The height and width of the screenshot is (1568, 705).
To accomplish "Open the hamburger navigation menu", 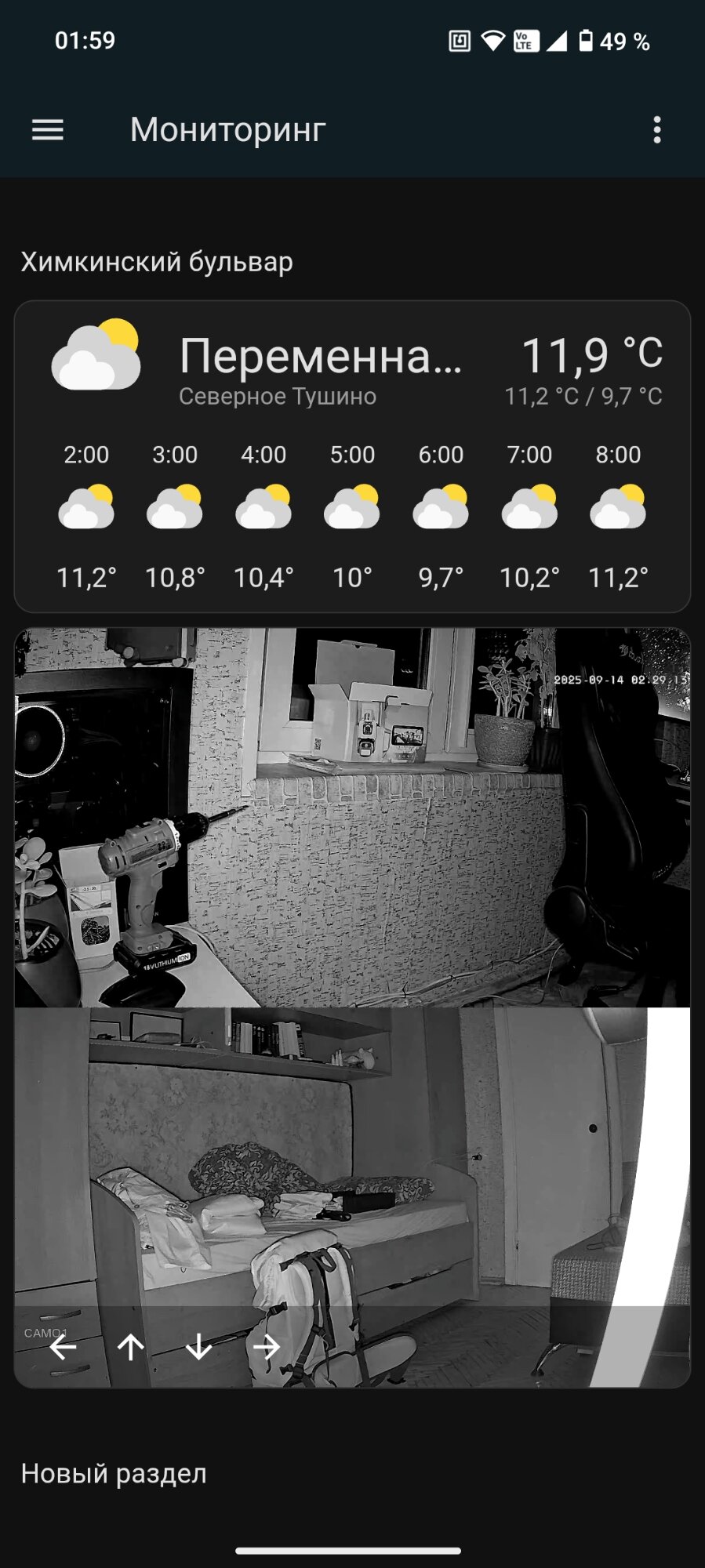I will 47,129.
